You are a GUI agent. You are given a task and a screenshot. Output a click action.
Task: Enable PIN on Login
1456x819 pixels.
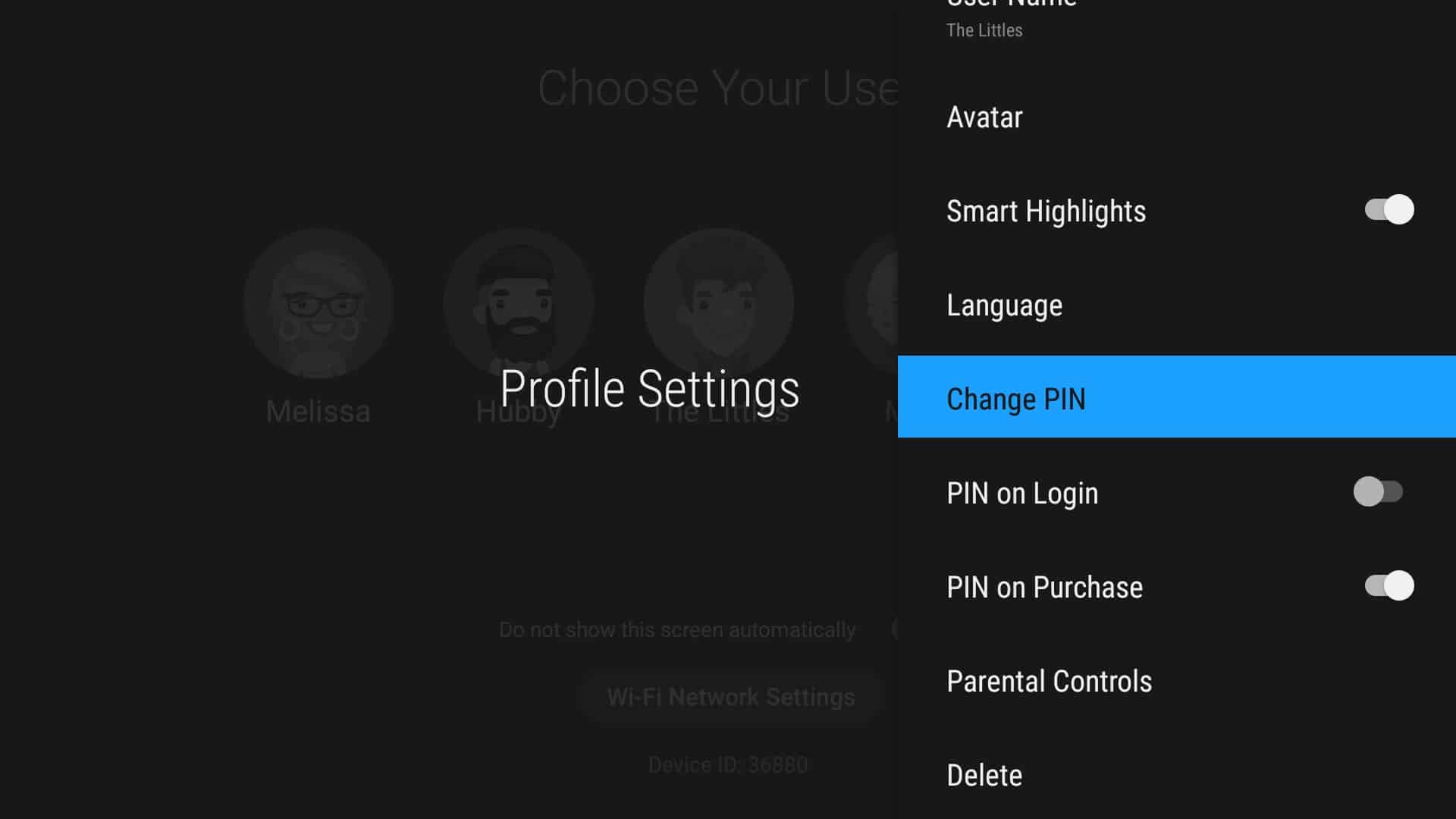click(x=1378, y=492)
